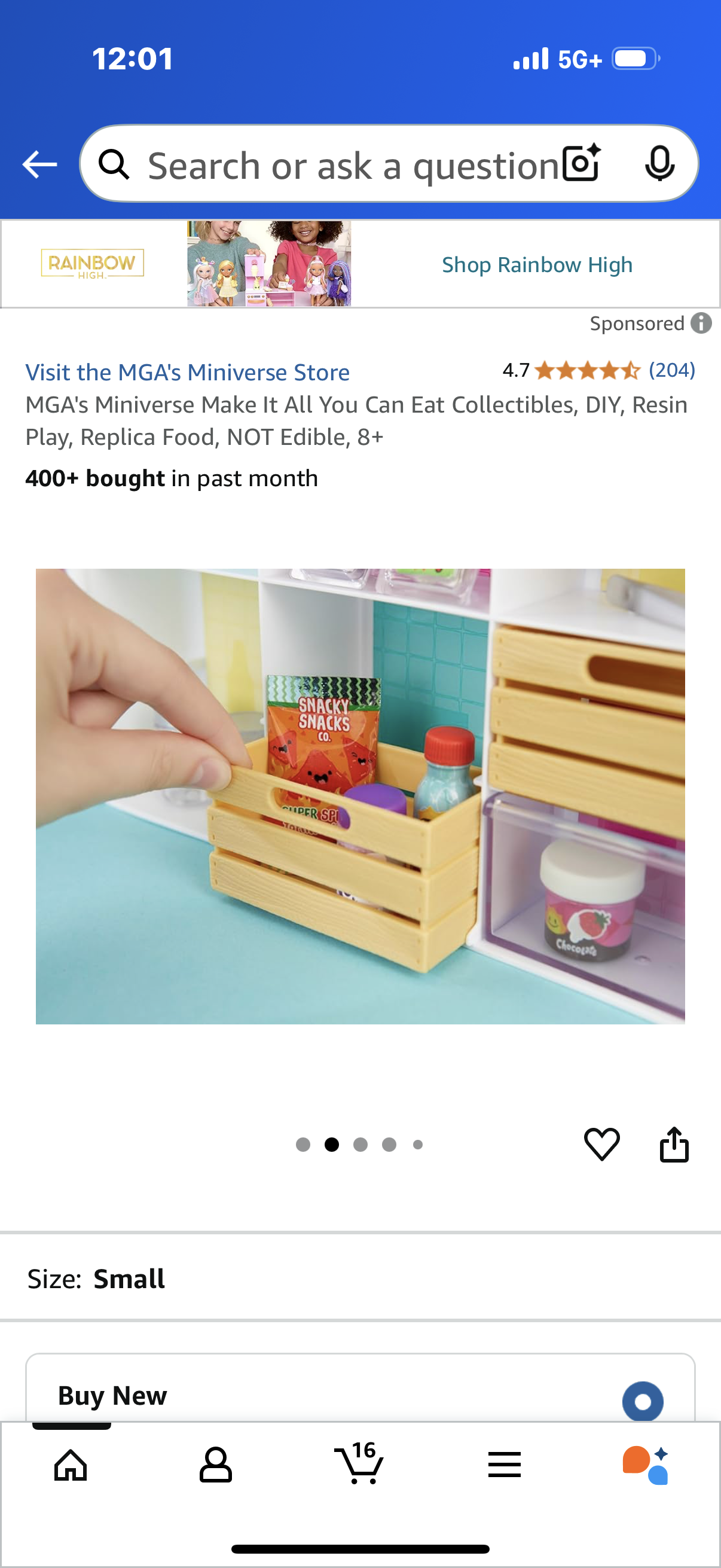This screenshot has height=1568, width=721.
Task: Go back with the arrow icon
Action: coord(39,164)
